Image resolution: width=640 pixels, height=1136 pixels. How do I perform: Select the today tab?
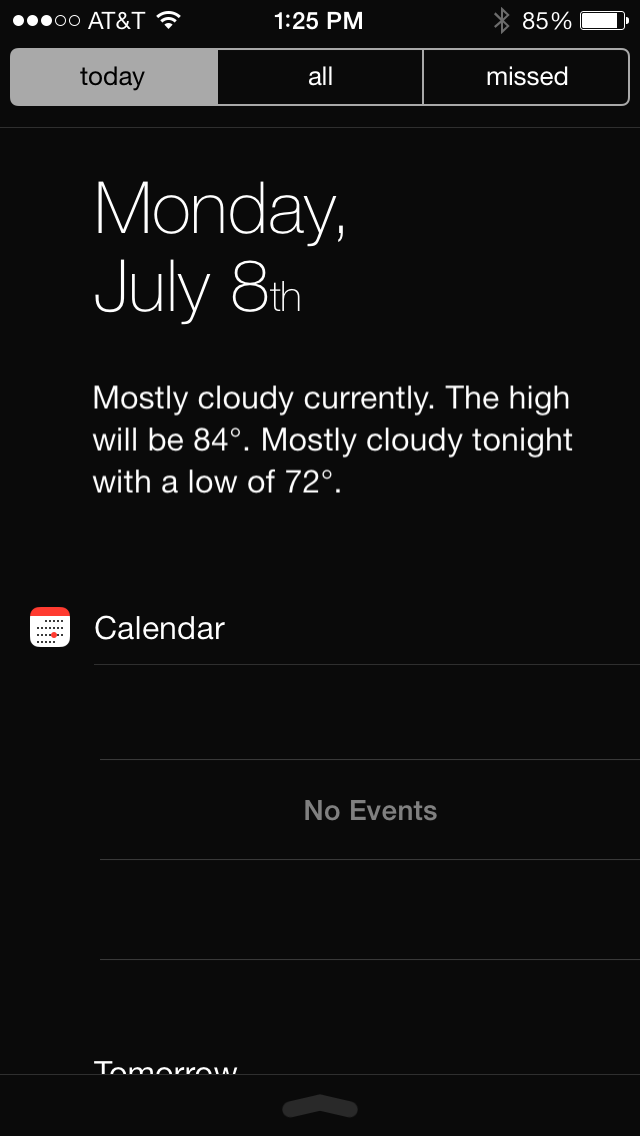coord(114,77)
